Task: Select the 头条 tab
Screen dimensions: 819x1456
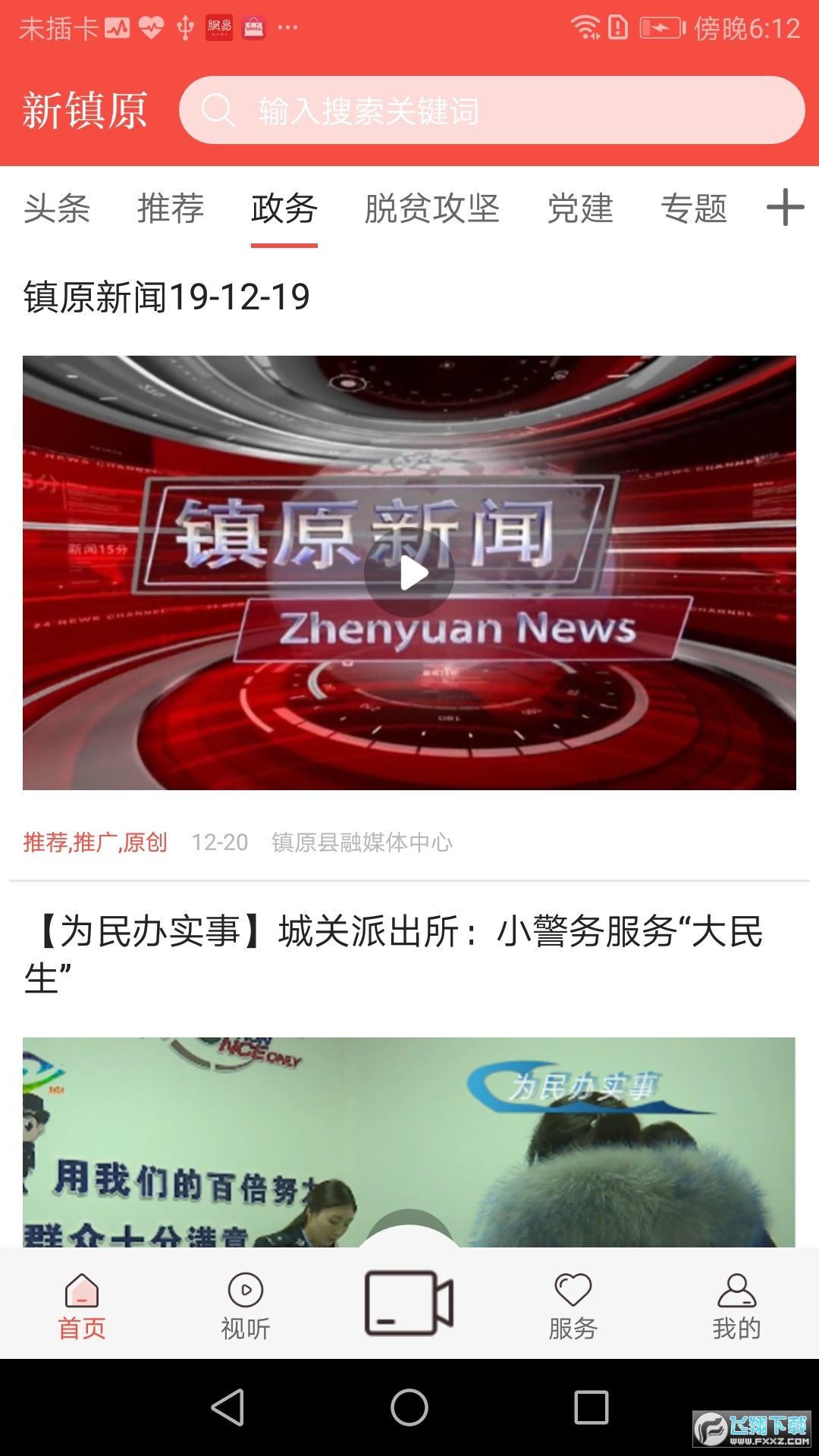Action: 56,210
